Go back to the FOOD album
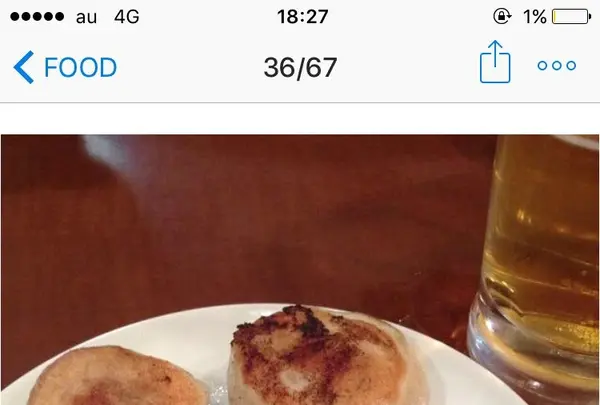The width and height of the screenshot is (600, 405). coord(65,68)
